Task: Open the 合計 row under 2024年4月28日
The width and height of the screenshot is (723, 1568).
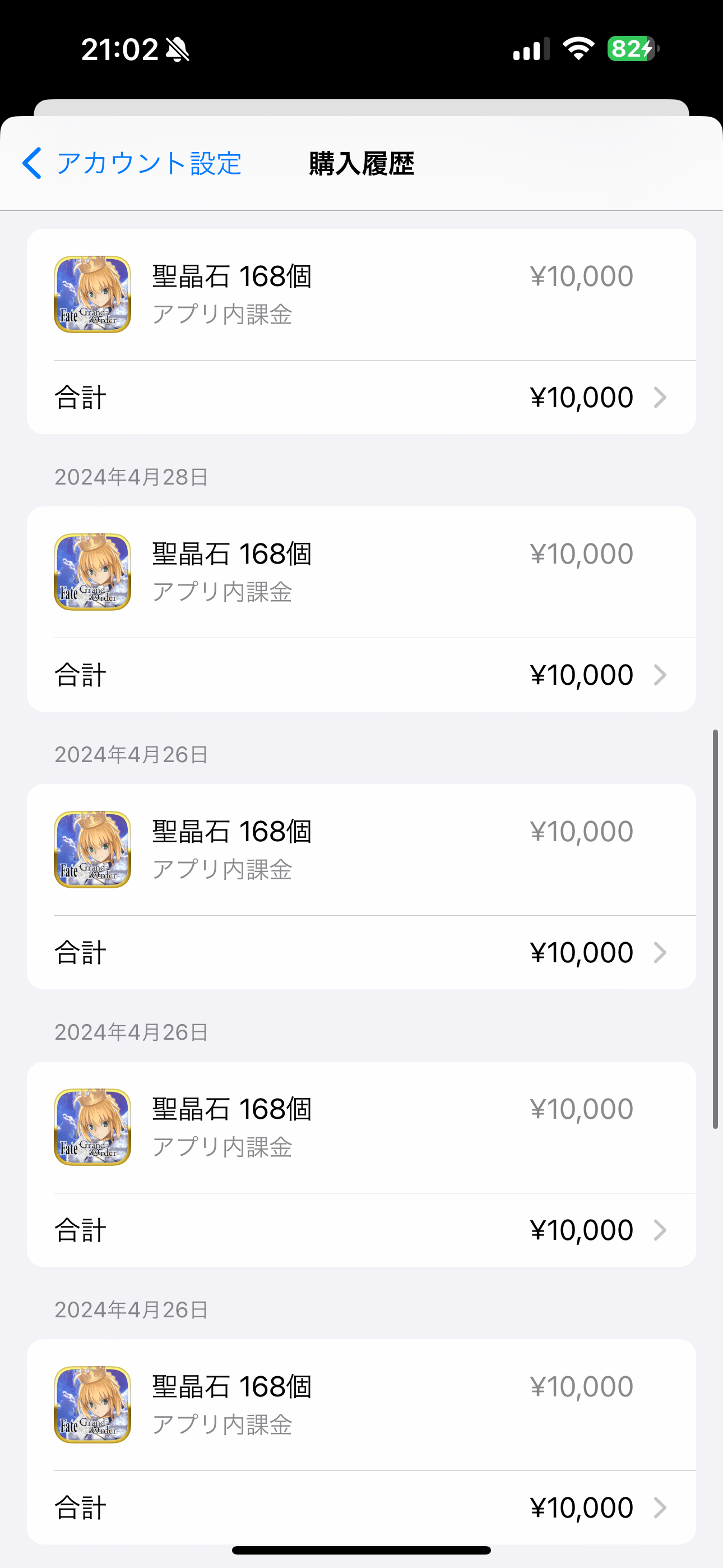Action: coord(361,675)
